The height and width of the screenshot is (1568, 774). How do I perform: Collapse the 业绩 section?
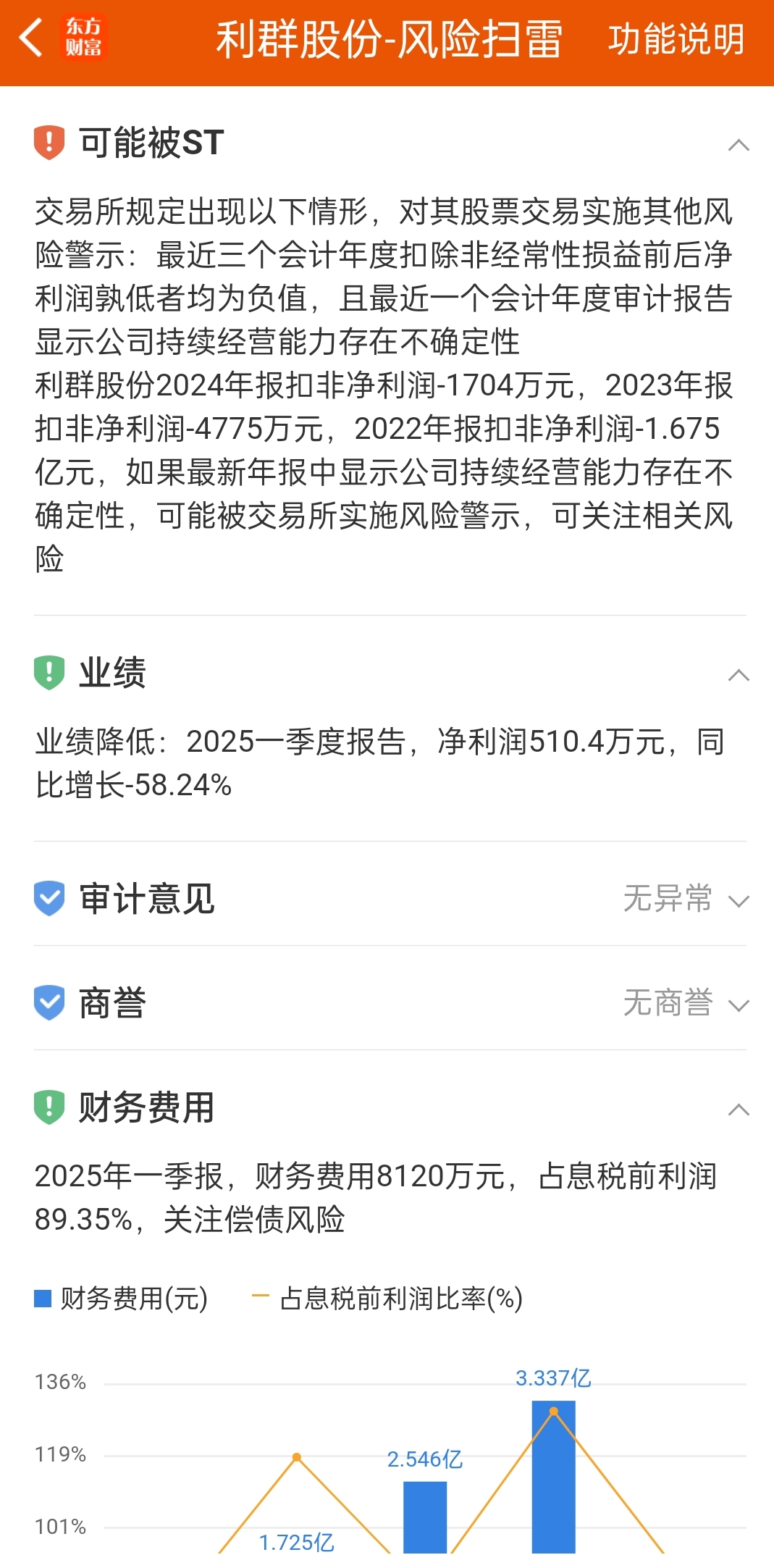[738, 675]
